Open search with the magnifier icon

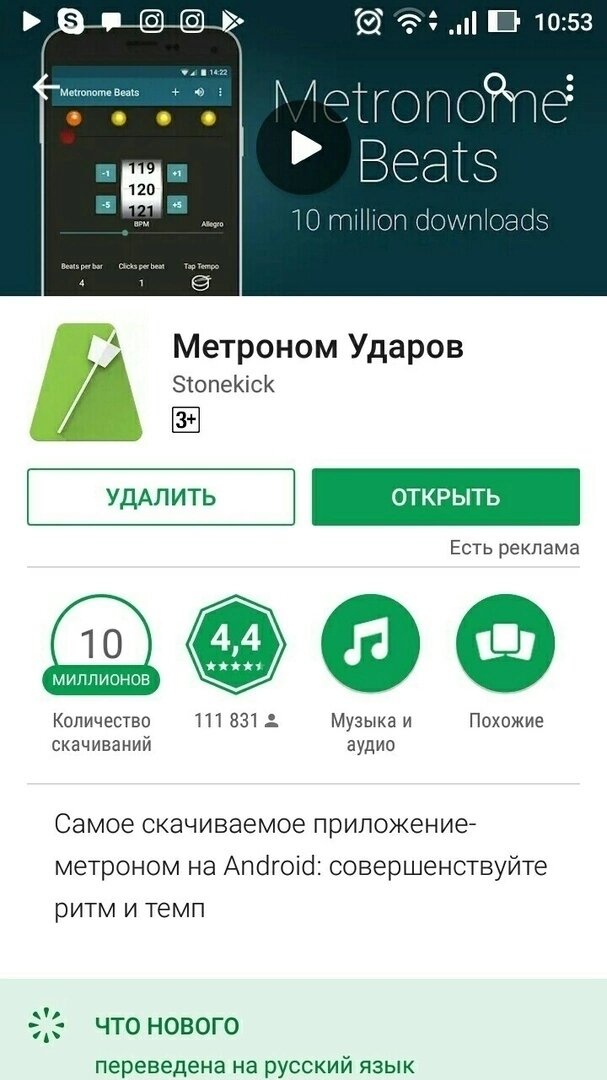[x=498, y=87]
